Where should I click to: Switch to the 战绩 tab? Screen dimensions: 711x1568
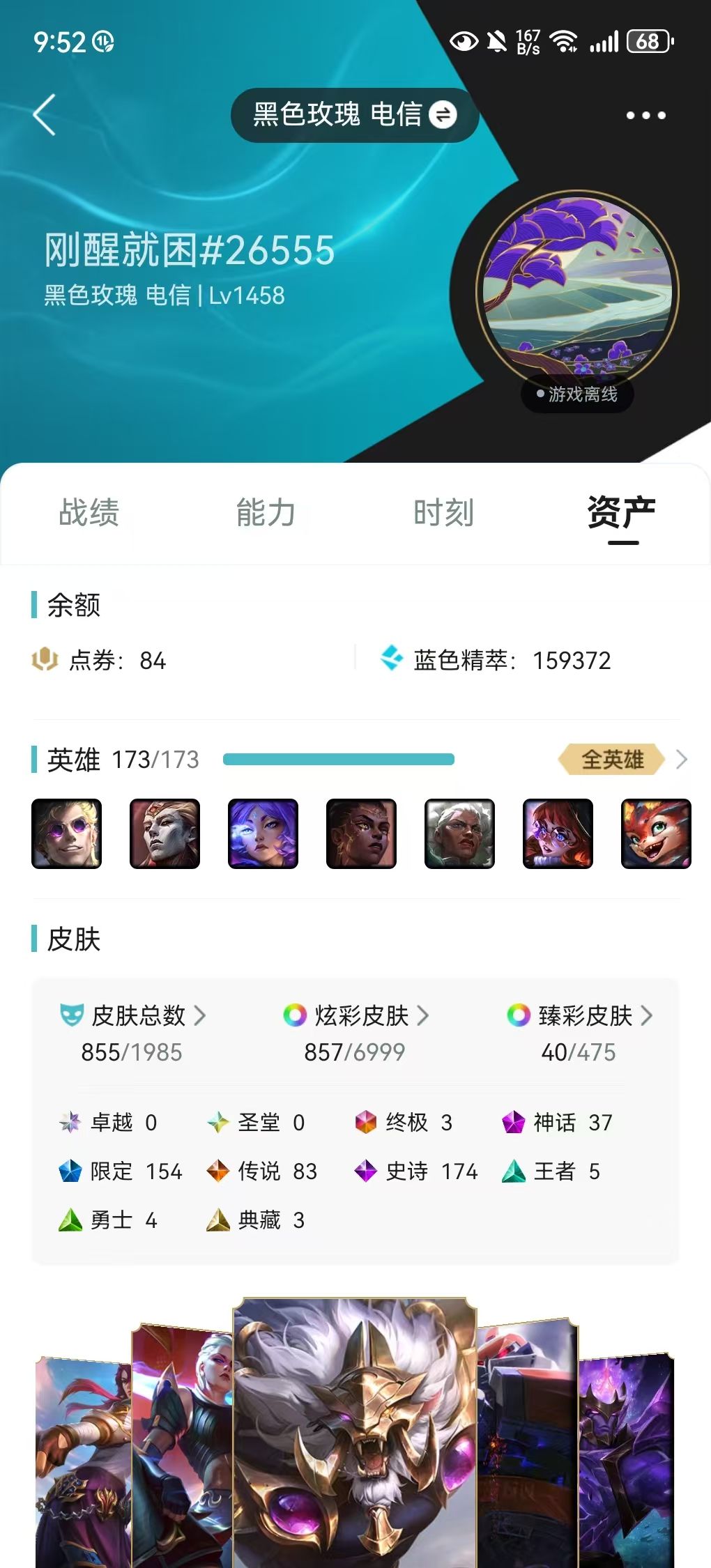(x=89, y=513)
